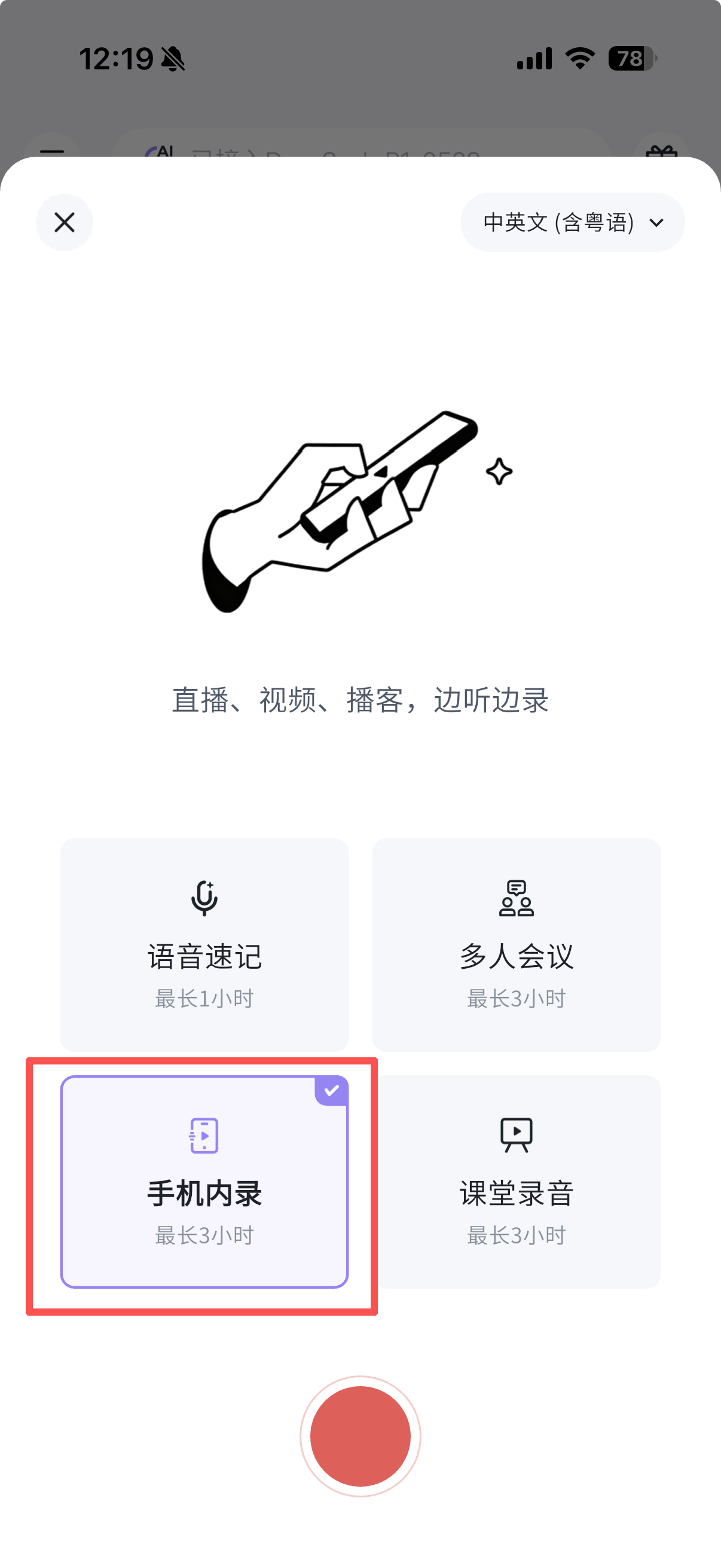Choose the 多人会议 recording mode
This screenshot has width=721, height=1568.
[x=516, y=944]
